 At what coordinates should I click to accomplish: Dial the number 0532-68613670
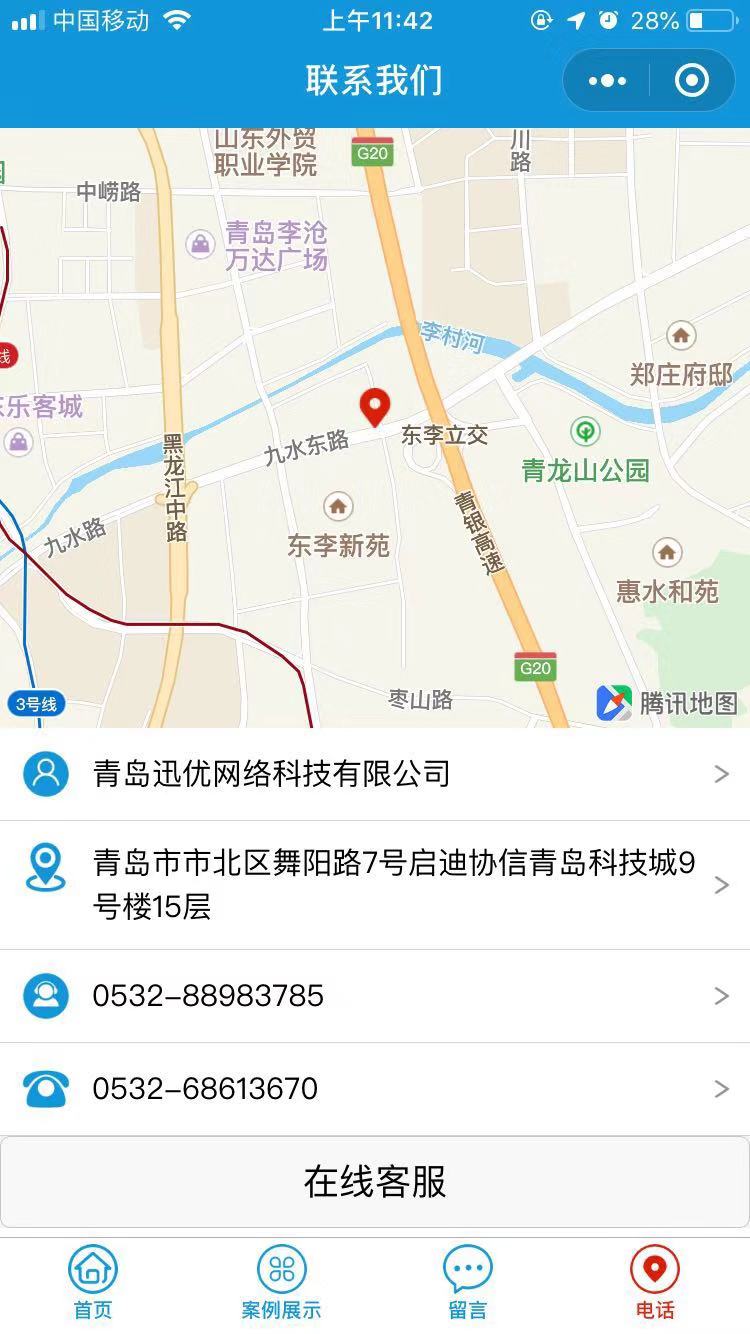375,1089
